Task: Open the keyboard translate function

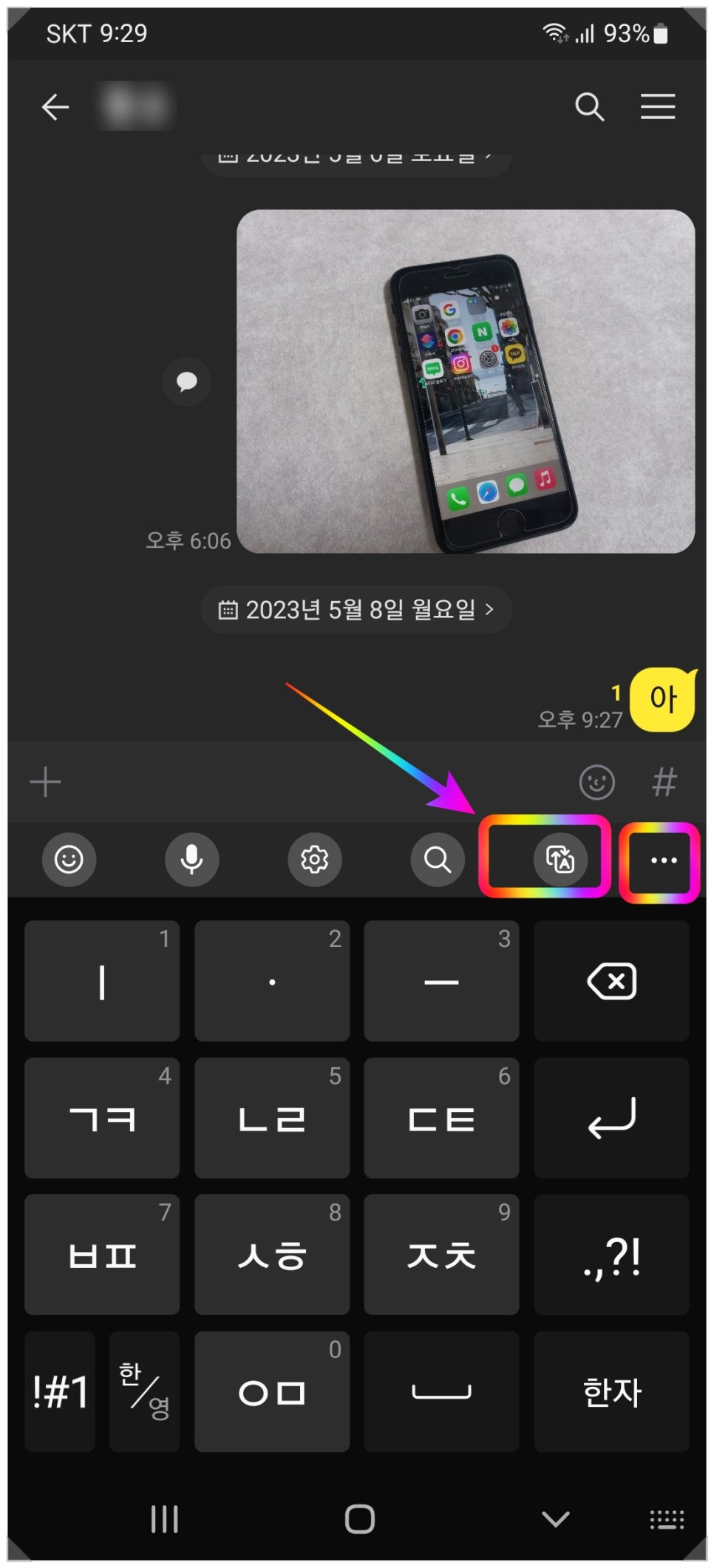Action: (x=560, y=860)
